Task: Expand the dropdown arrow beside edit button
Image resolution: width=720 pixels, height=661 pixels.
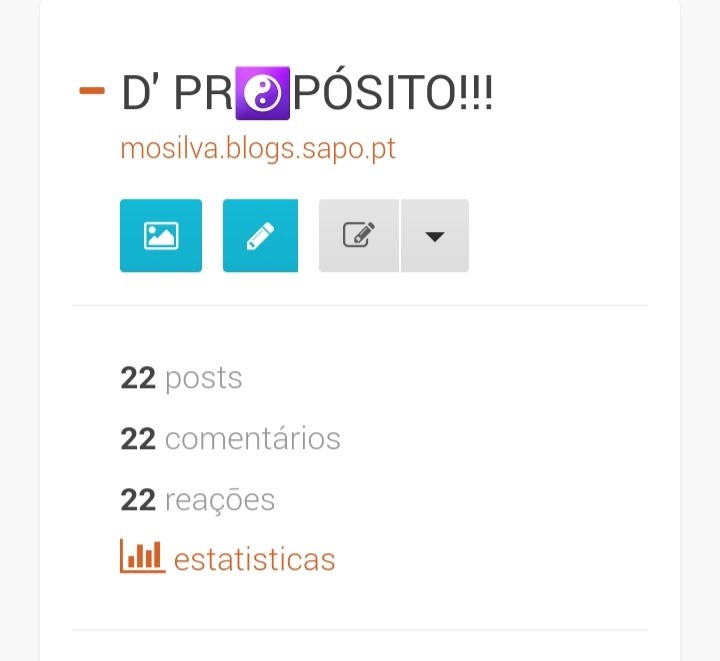Action: coord(434,236)
